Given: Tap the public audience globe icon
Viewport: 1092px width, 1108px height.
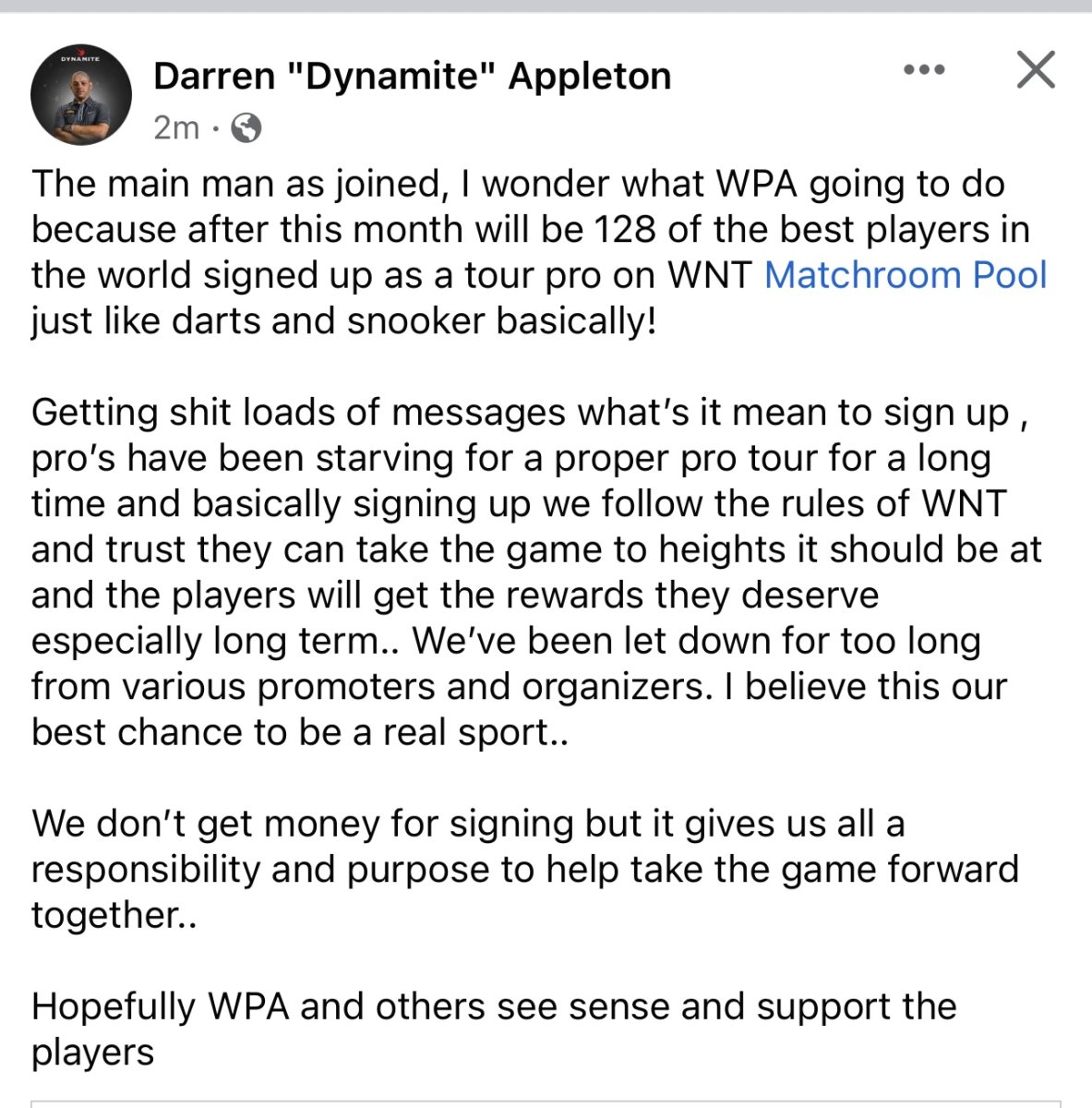Looking at the screenshot, I should coord(246,128).
